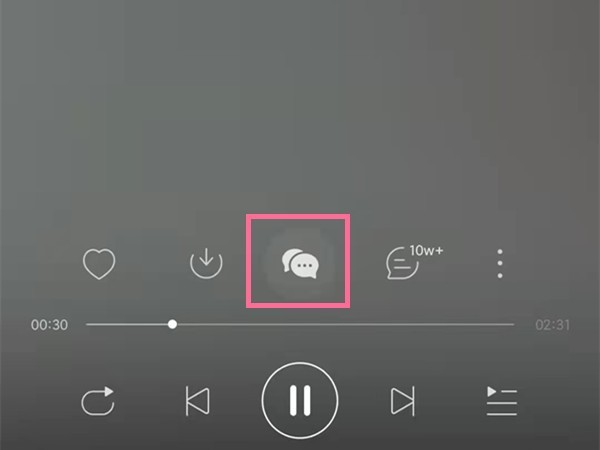Skip to the previous track
Viewport: 600px width, 450px height.
point(198,401)
